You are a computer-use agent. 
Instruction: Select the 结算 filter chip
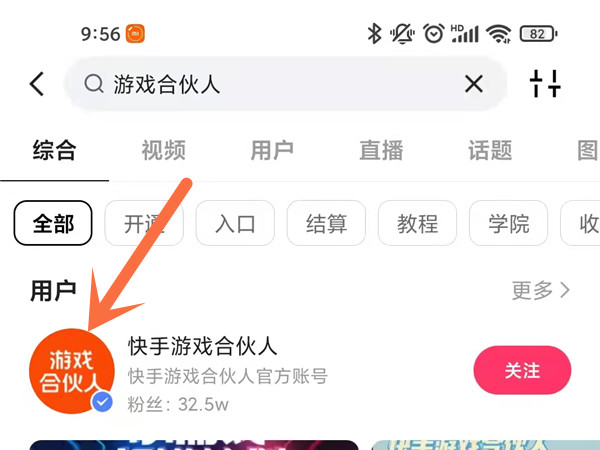(326, 223)
